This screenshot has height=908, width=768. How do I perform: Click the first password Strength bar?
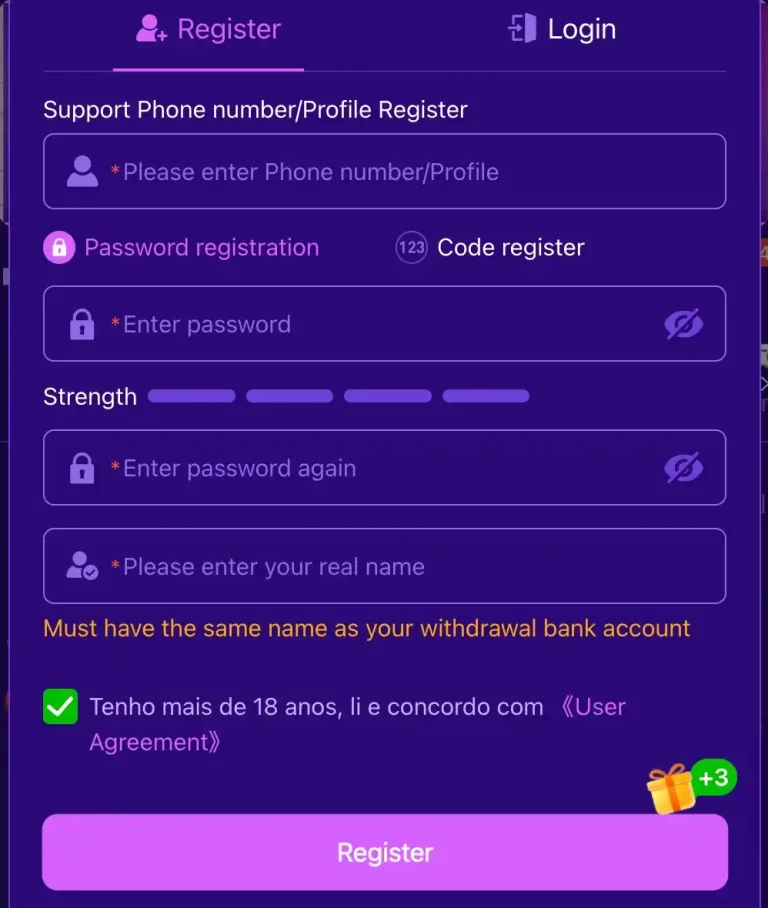pos(191,396)
